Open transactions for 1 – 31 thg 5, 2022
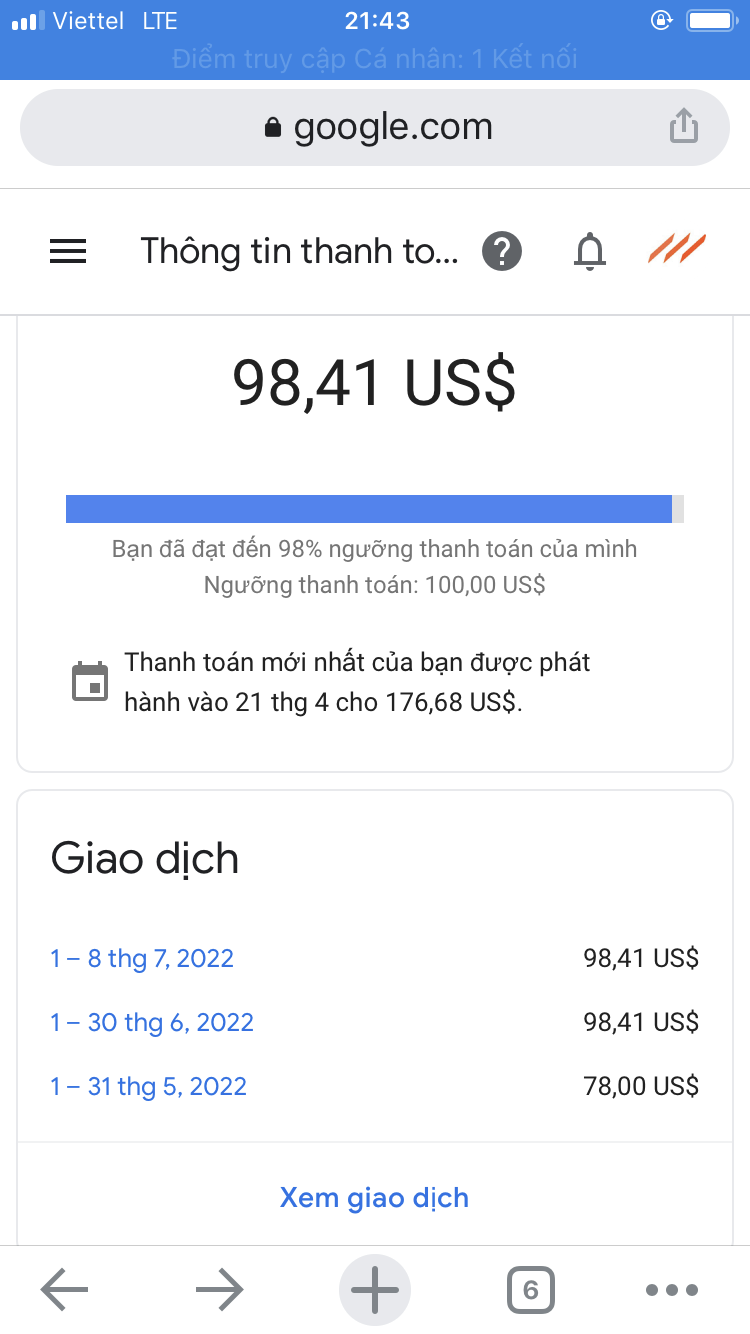Screen dimensions: 750x1334 pos(148,1086)
